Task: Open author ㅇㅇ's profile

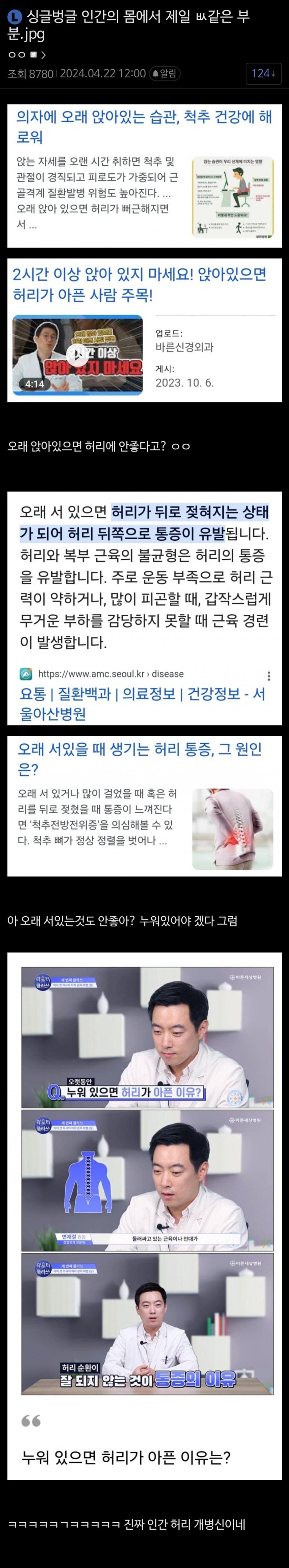Action: click(17, 55)
